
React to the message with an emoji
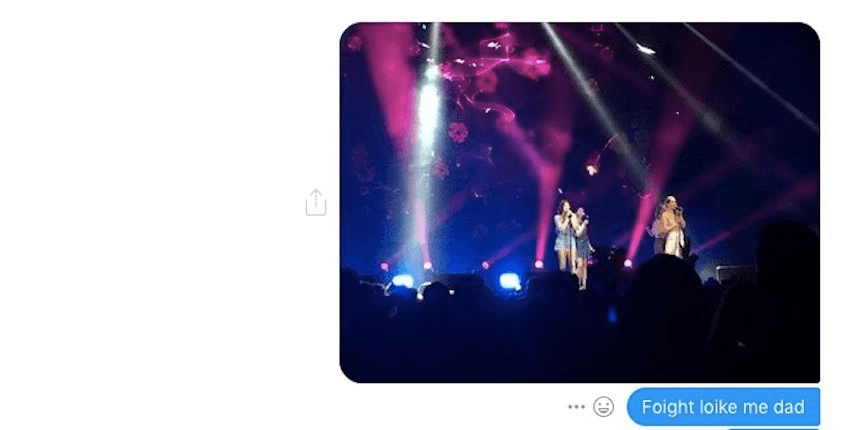coord(604,407)
